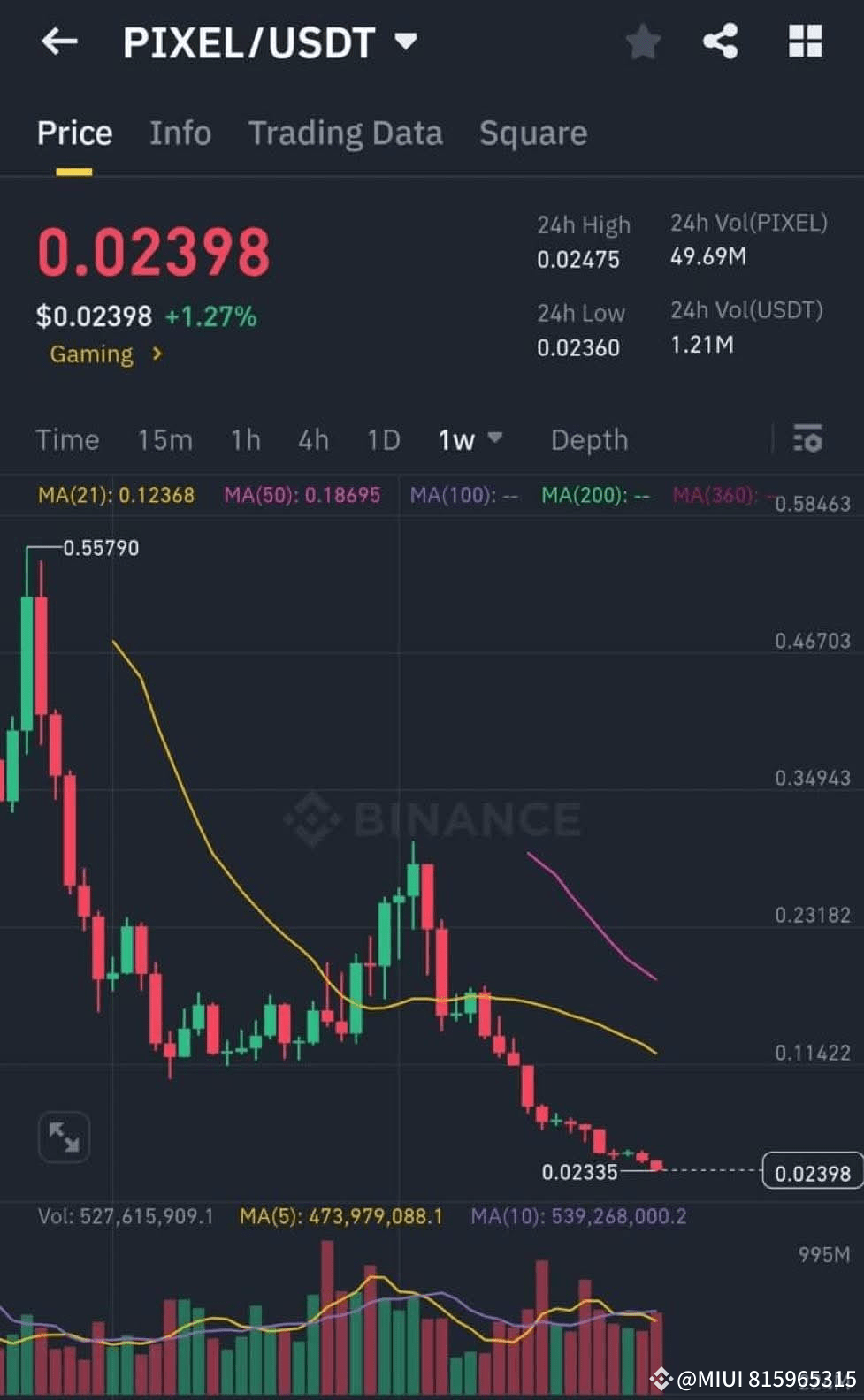Open the share options icon
The height and width of the screenshot is (1400, 864).
720,42
